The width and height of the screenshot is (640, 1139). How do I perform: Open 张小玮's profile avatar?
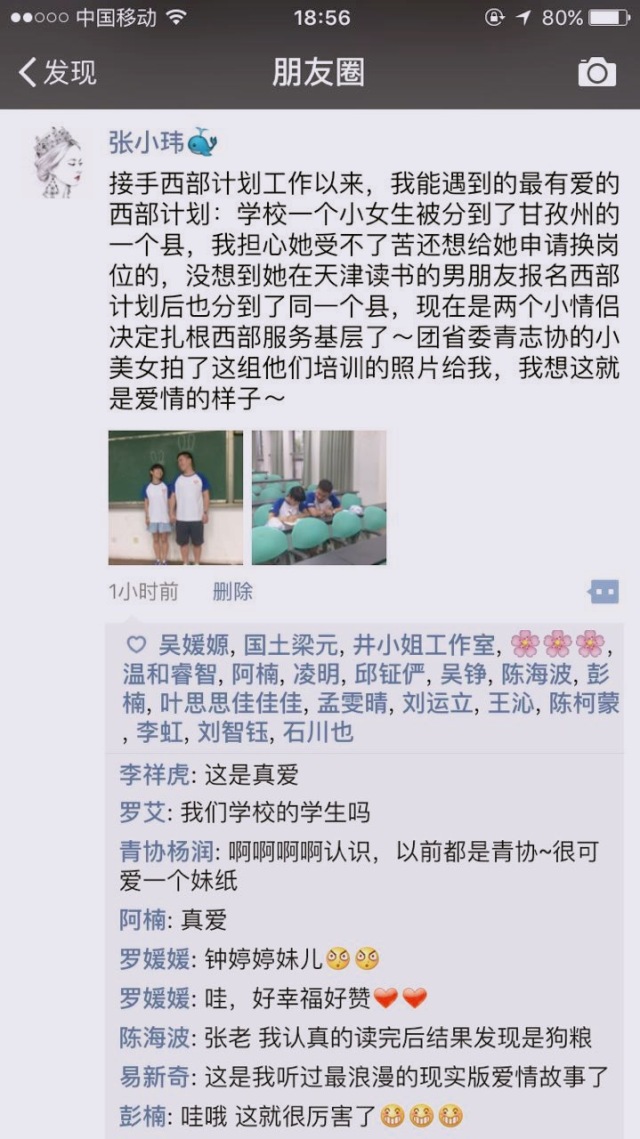pyautogui.click(x=57, y=163)
